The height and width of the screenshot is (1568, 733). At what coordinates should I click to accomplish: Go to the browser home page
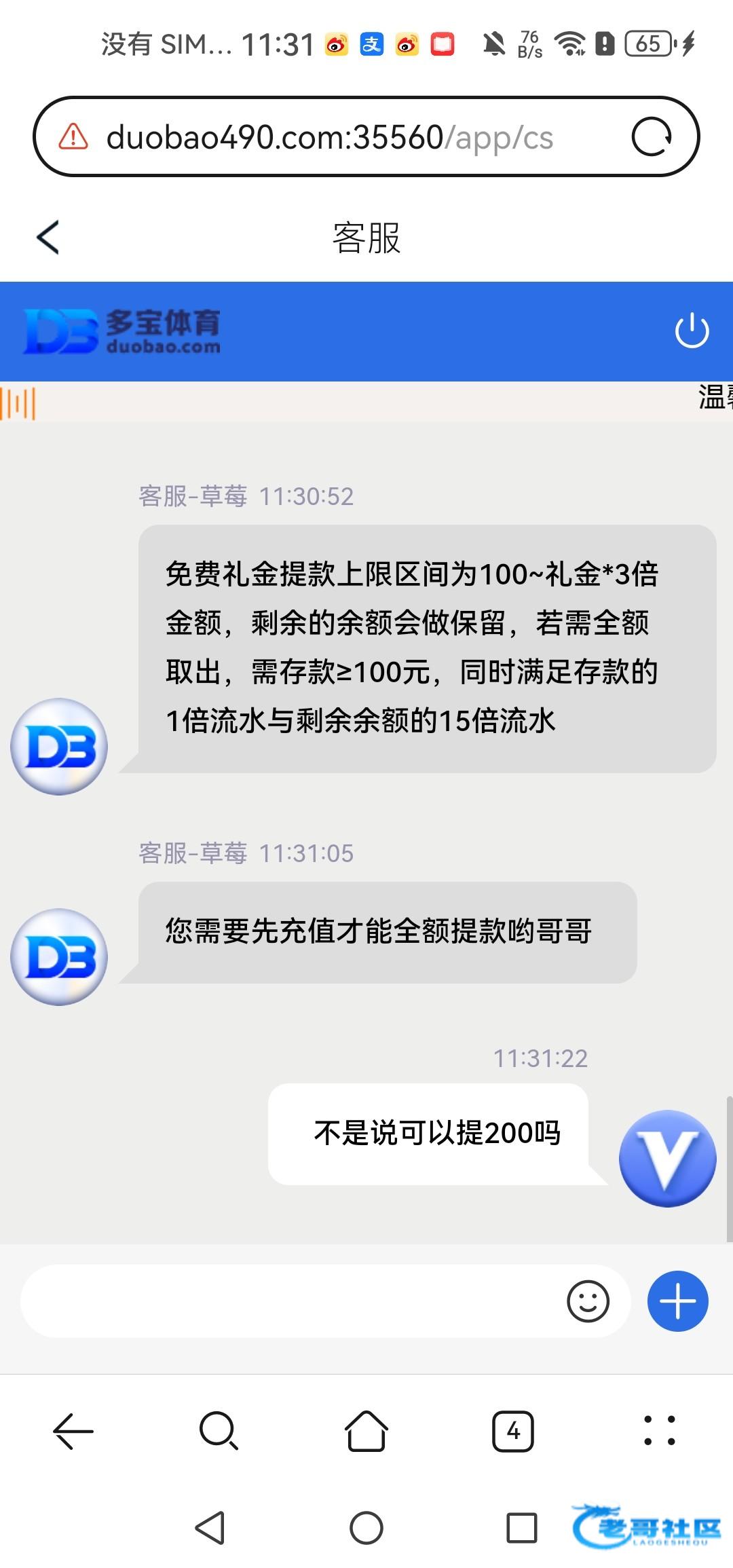pos(366,1431)
